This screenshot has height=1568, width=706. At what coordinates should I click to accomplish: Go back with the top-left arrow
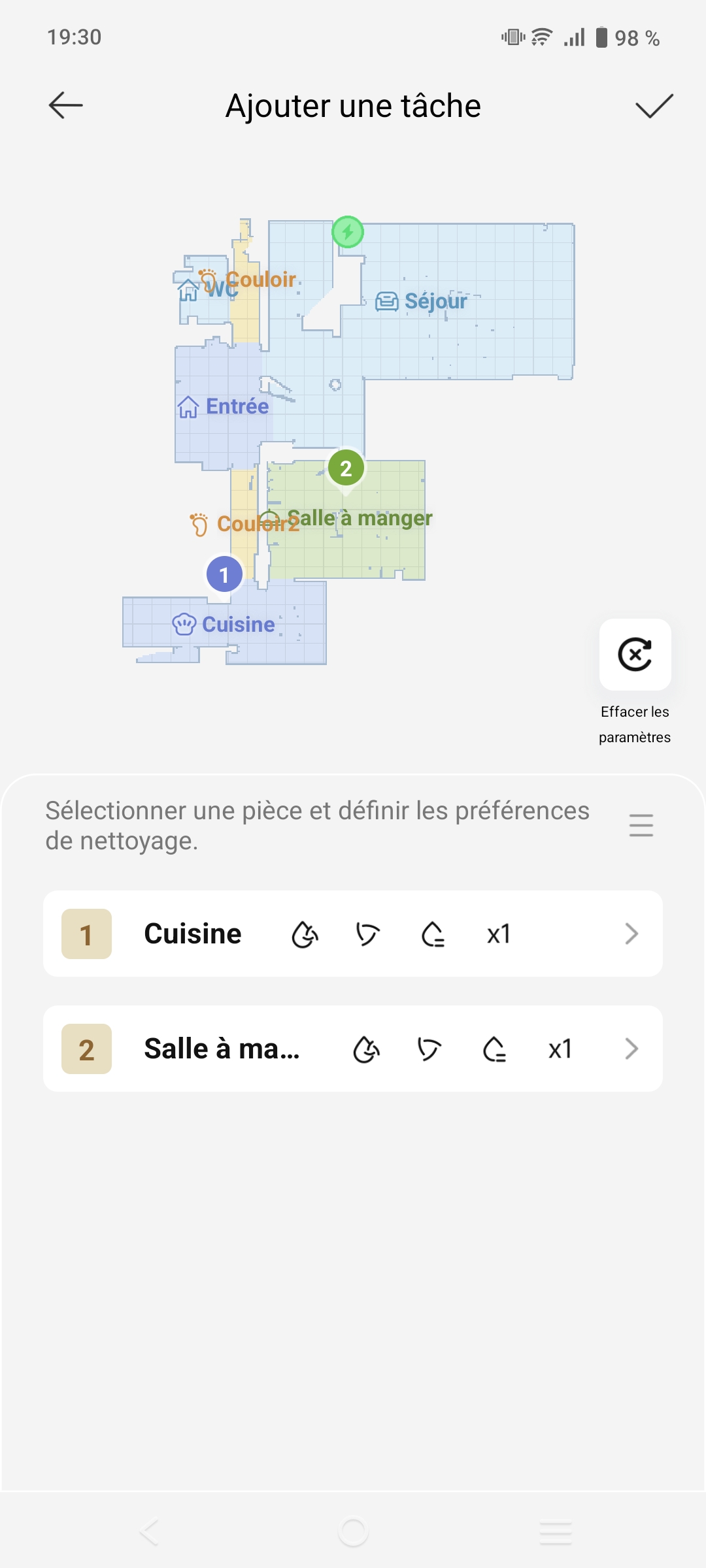pyautogui.click(x=65, y=105)
